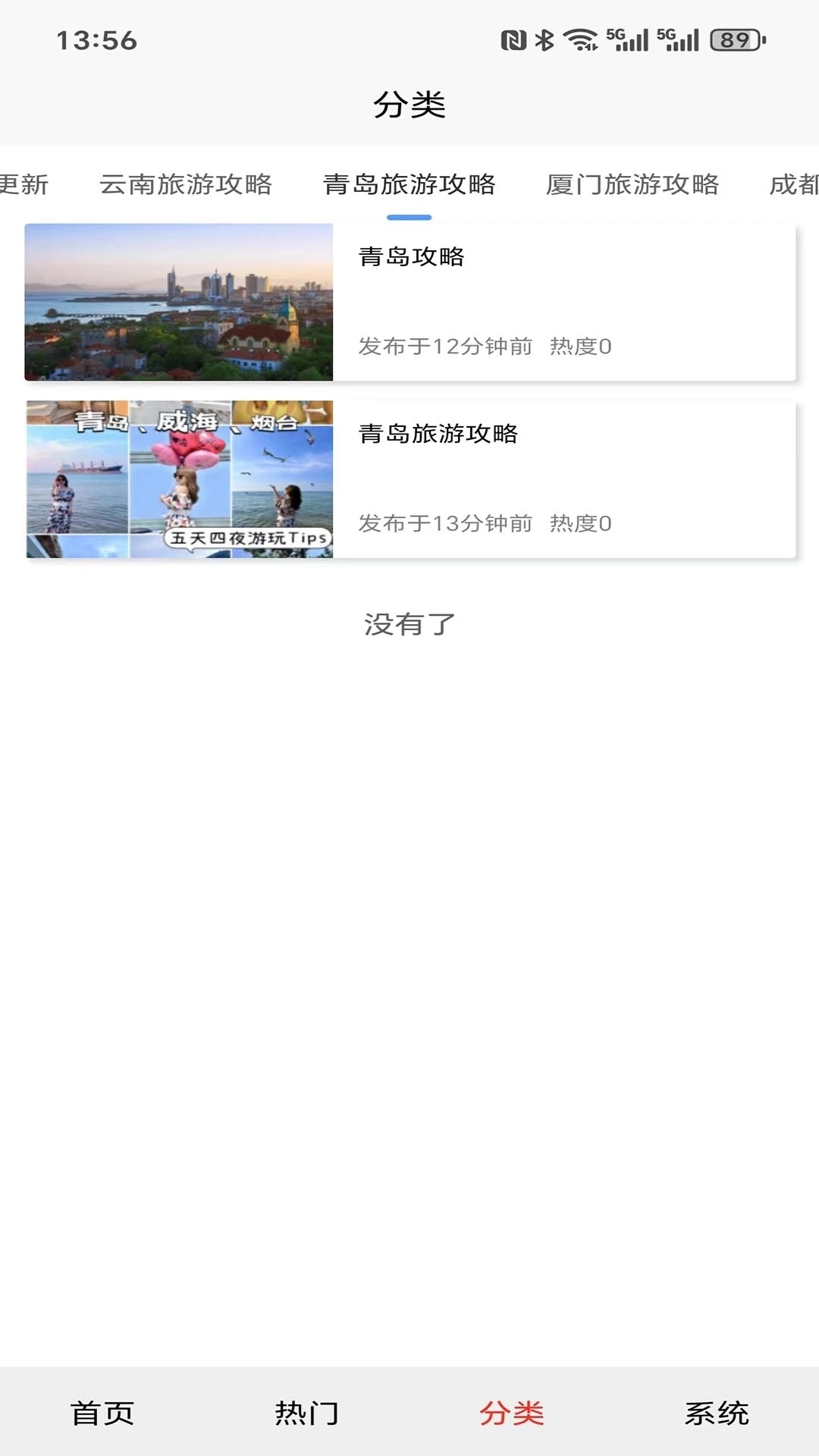Screen dimensions: 819x1456
Task: Click the Qingdao city skyline thumbnail
Action: (x=180, y=302)
